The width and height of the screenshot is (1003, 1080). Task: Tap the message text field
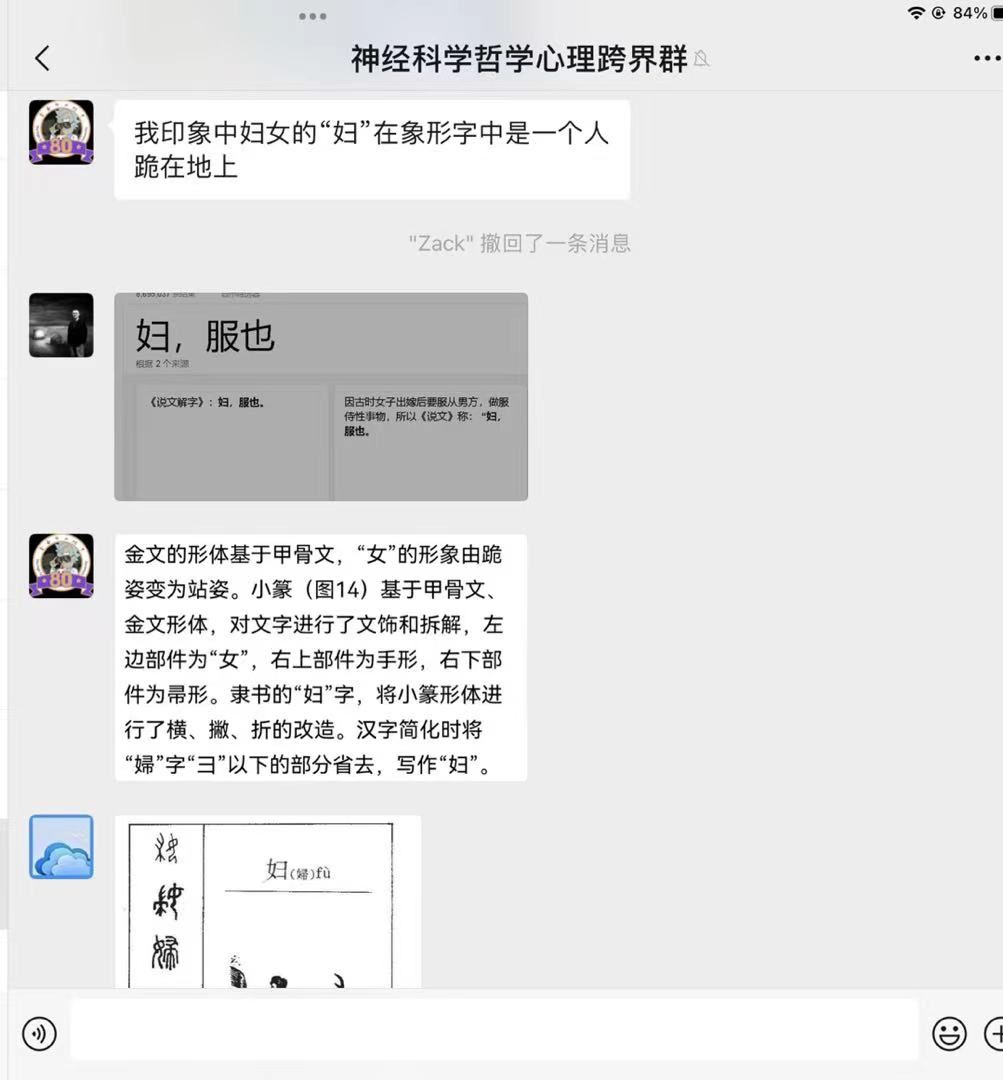tap(493, 1030)
